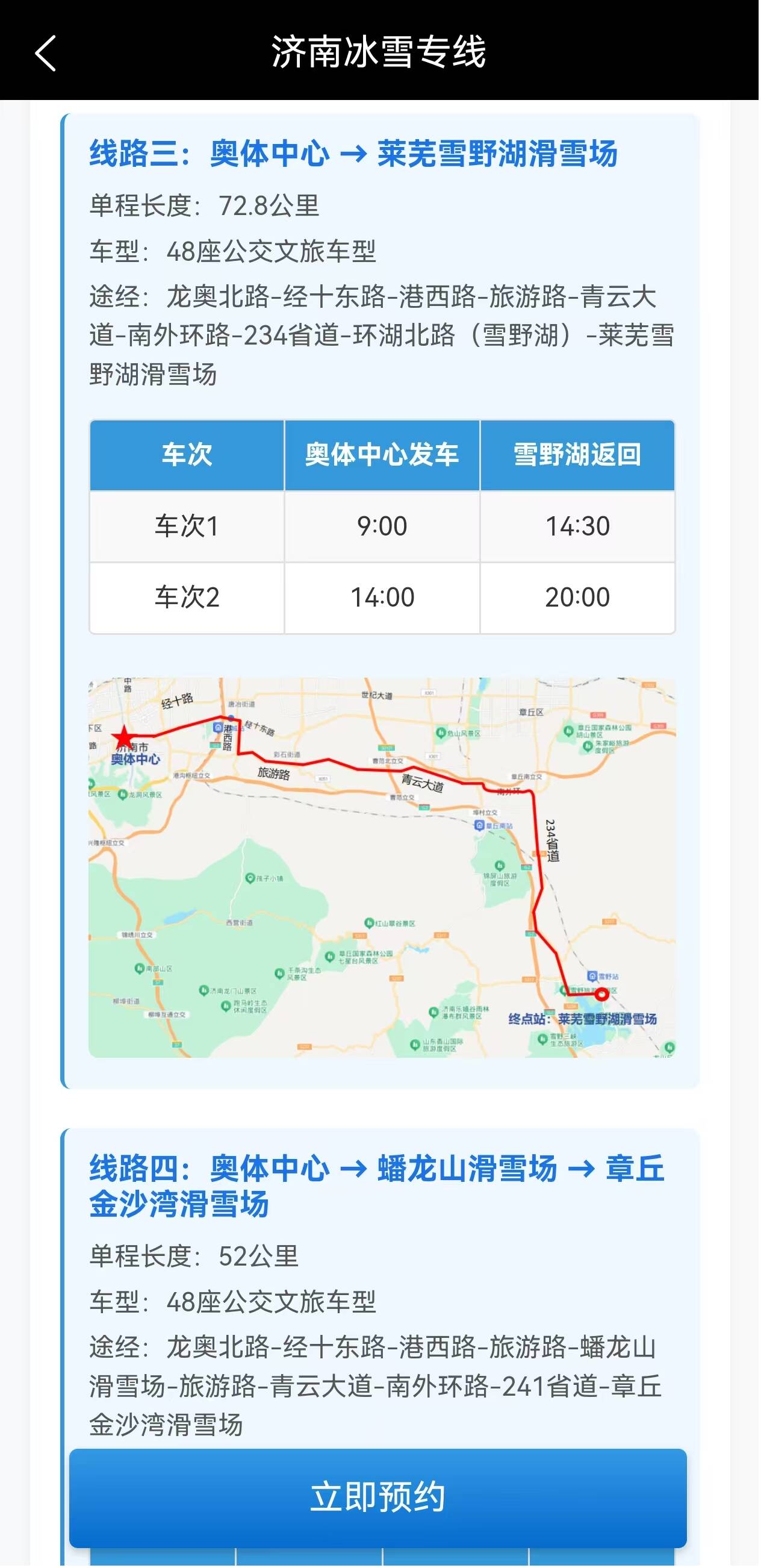This screenshot has width=761, height=1568.
Task: Click the 雪野站 station icon near the route end
Action: [592, 976]
